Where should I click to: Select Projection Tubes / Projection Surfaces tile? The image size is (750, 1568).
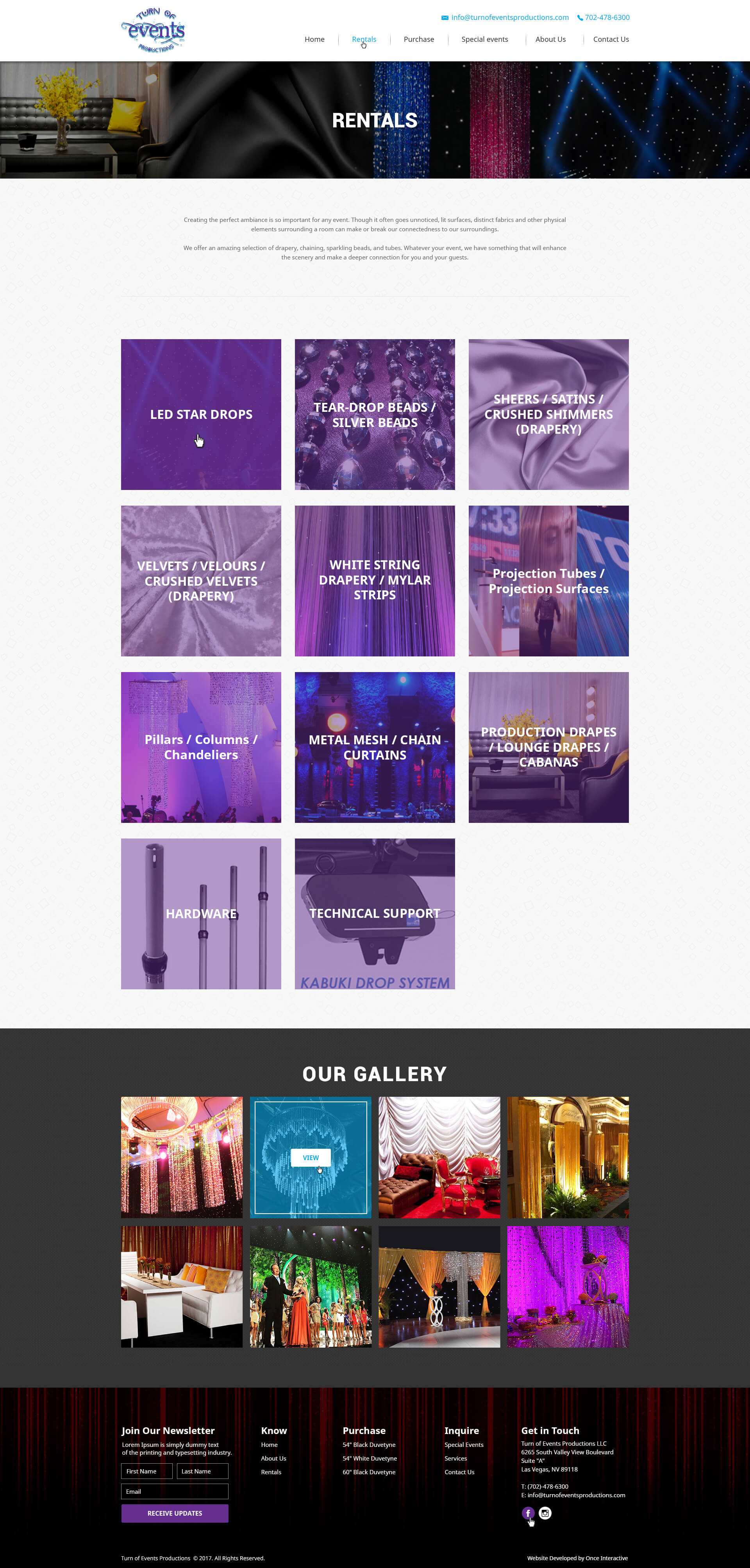[x=548, y=581]
